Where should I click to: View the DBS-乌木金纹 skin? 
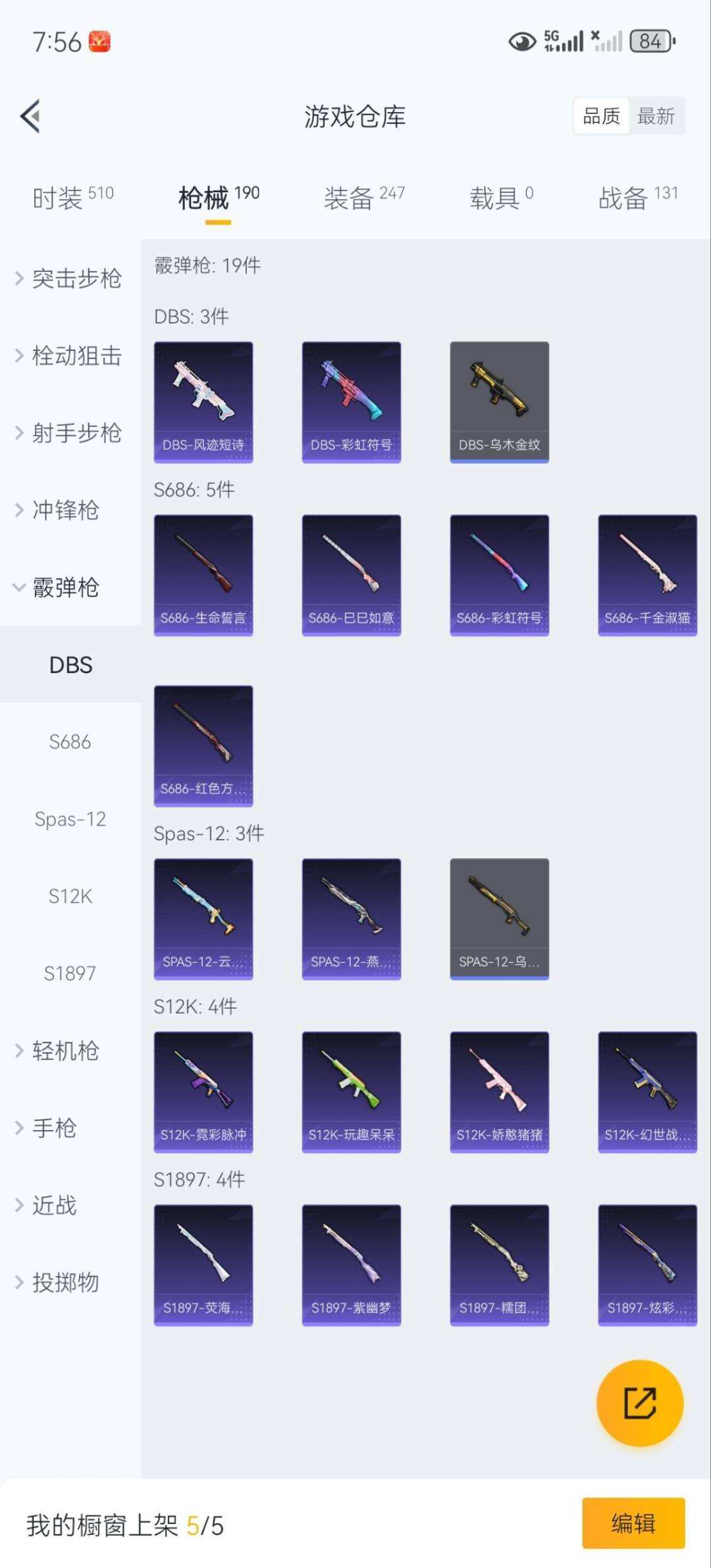pos(500,402)
